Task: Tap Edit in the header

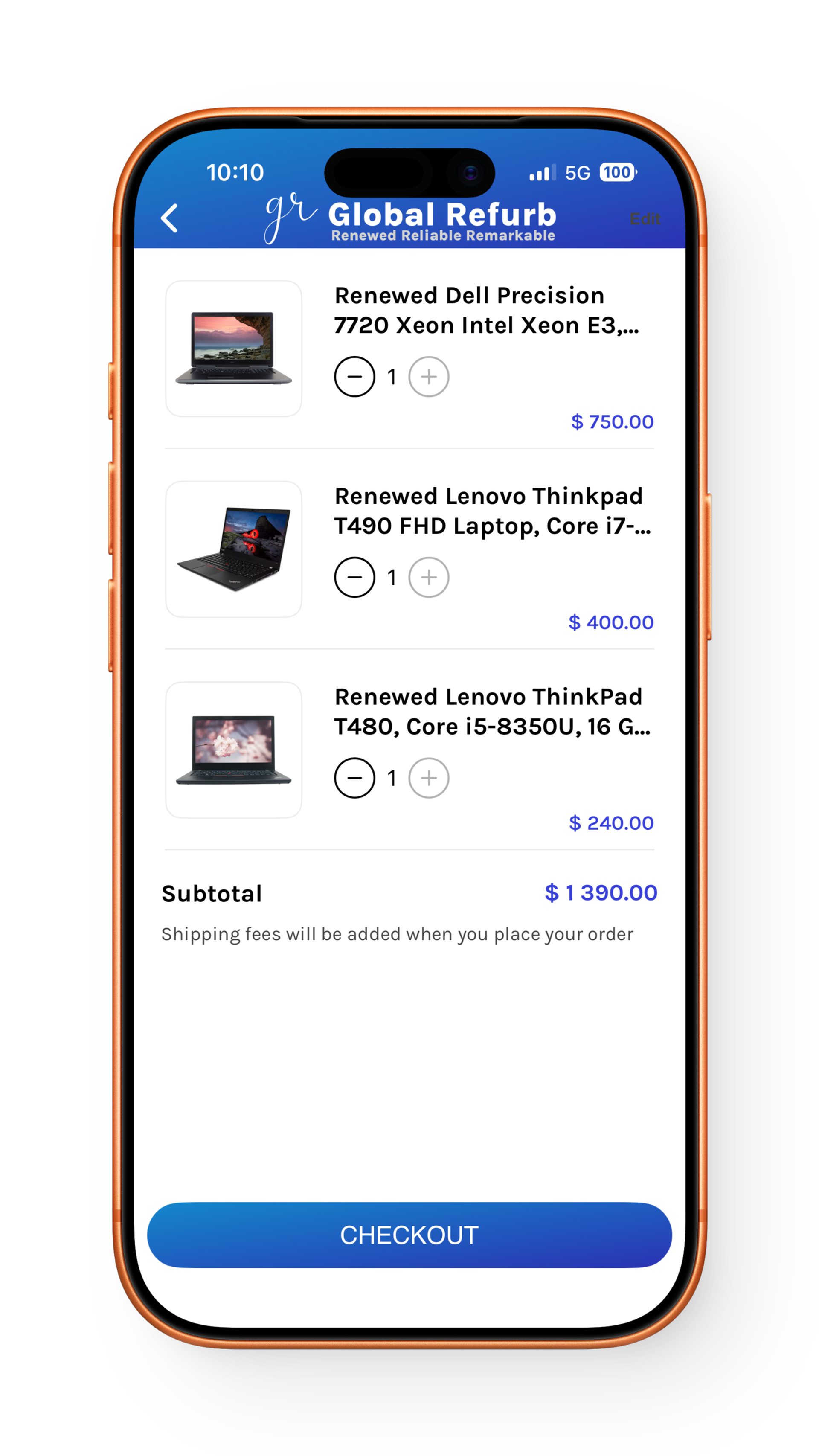Action: coord(645,219)
